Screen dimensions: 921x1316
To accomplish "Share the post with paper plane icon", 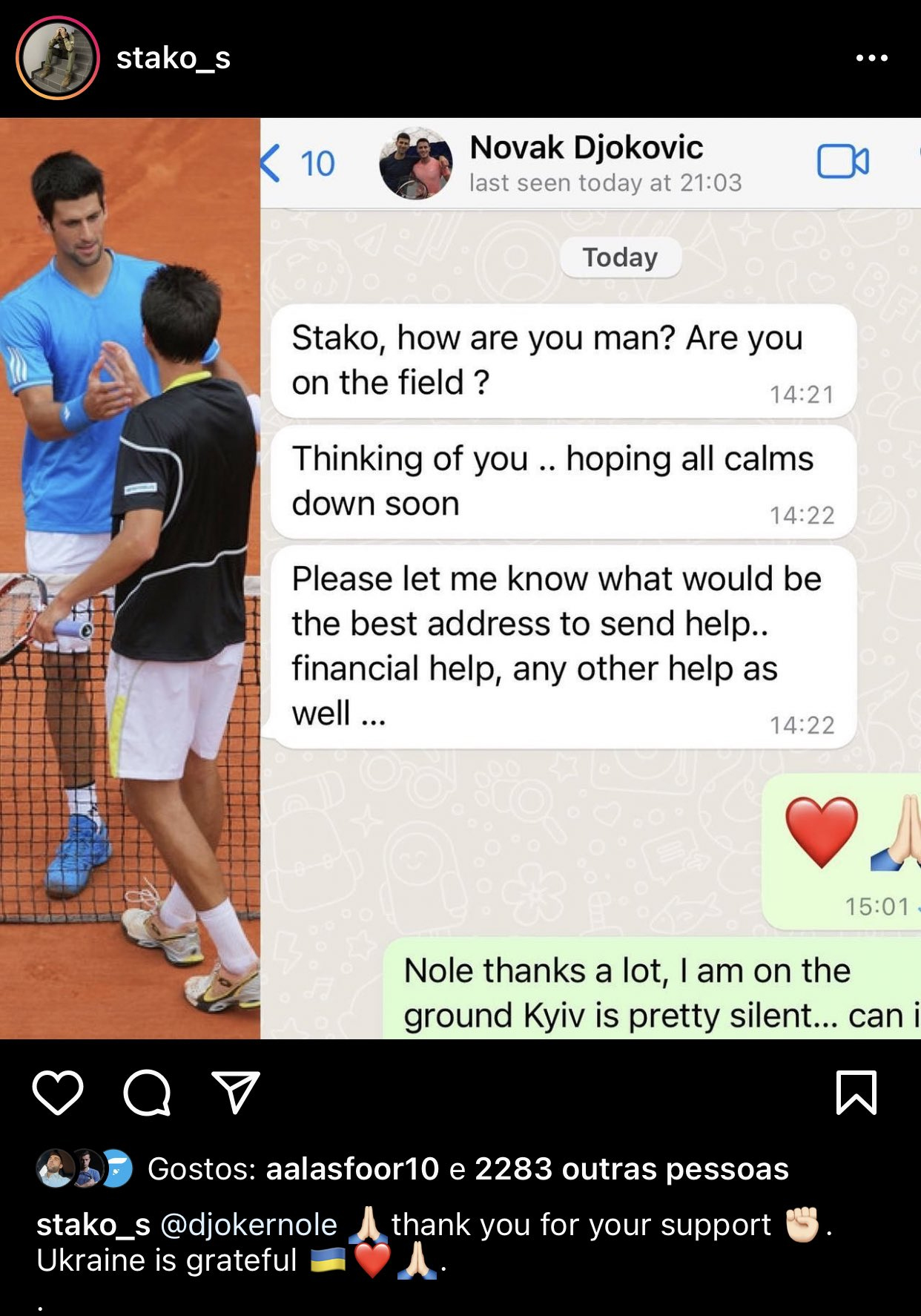I will point(236,1092).
